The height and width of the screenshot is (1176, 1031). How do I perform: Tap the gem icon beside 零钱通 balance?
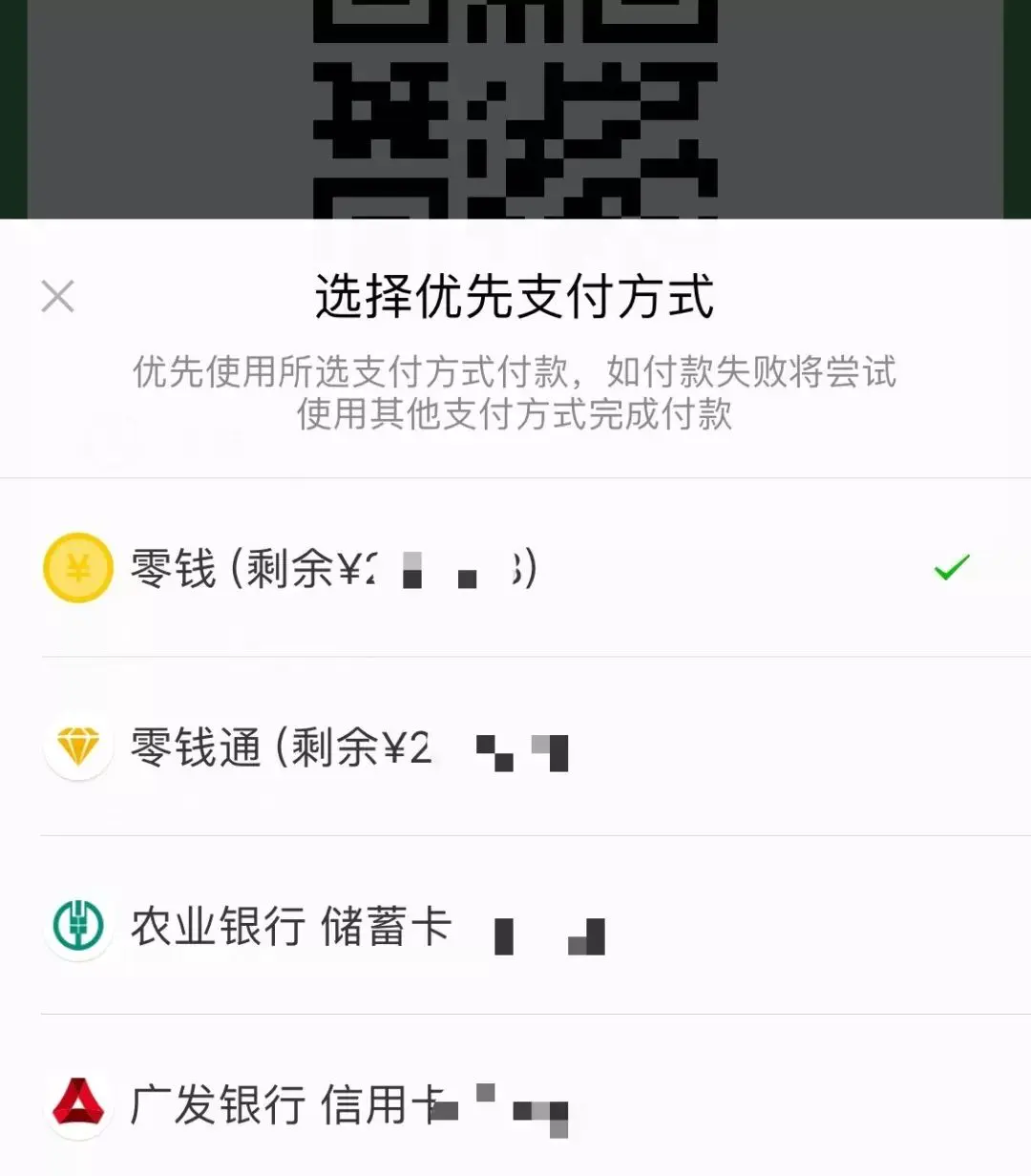[79, 747]
